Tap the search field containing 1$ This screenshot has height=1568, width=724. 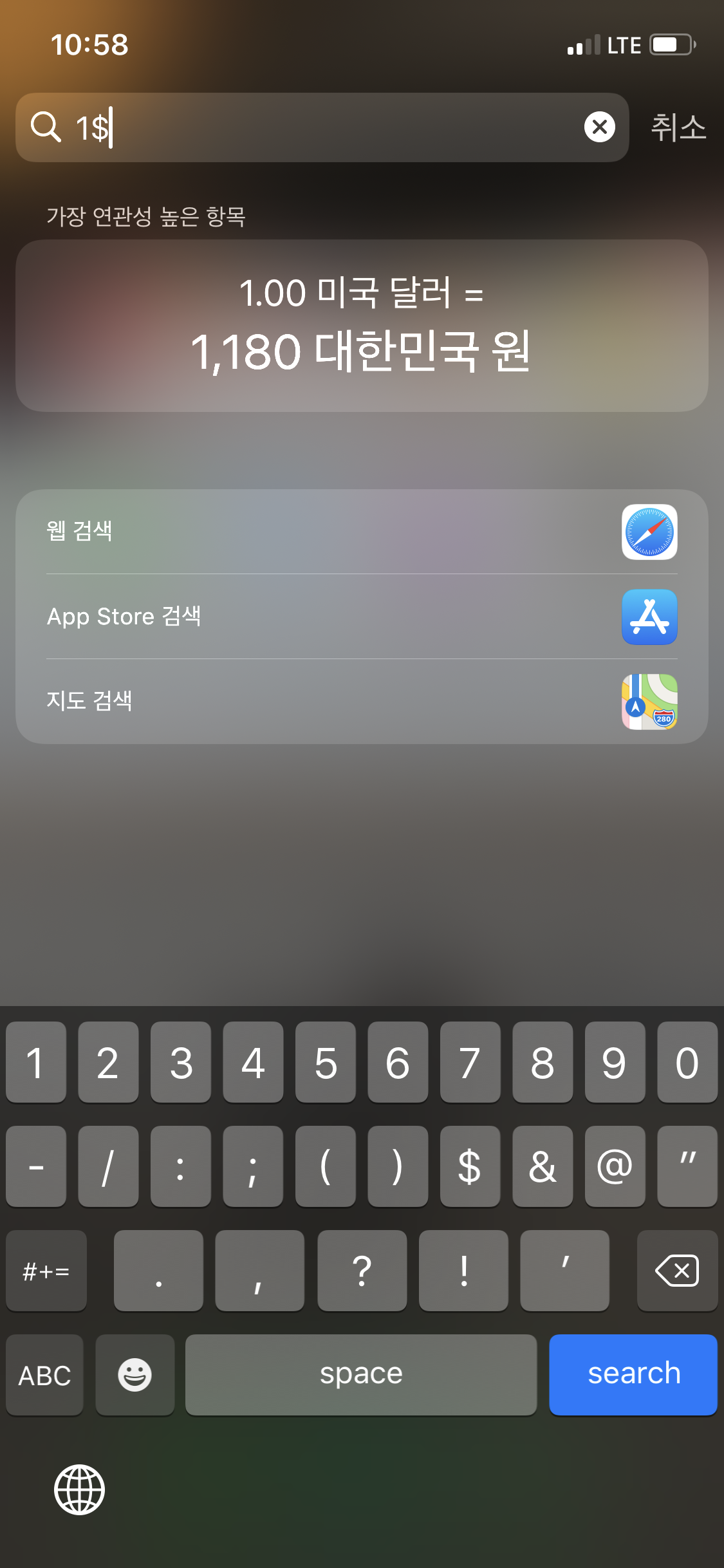[322, 127]
